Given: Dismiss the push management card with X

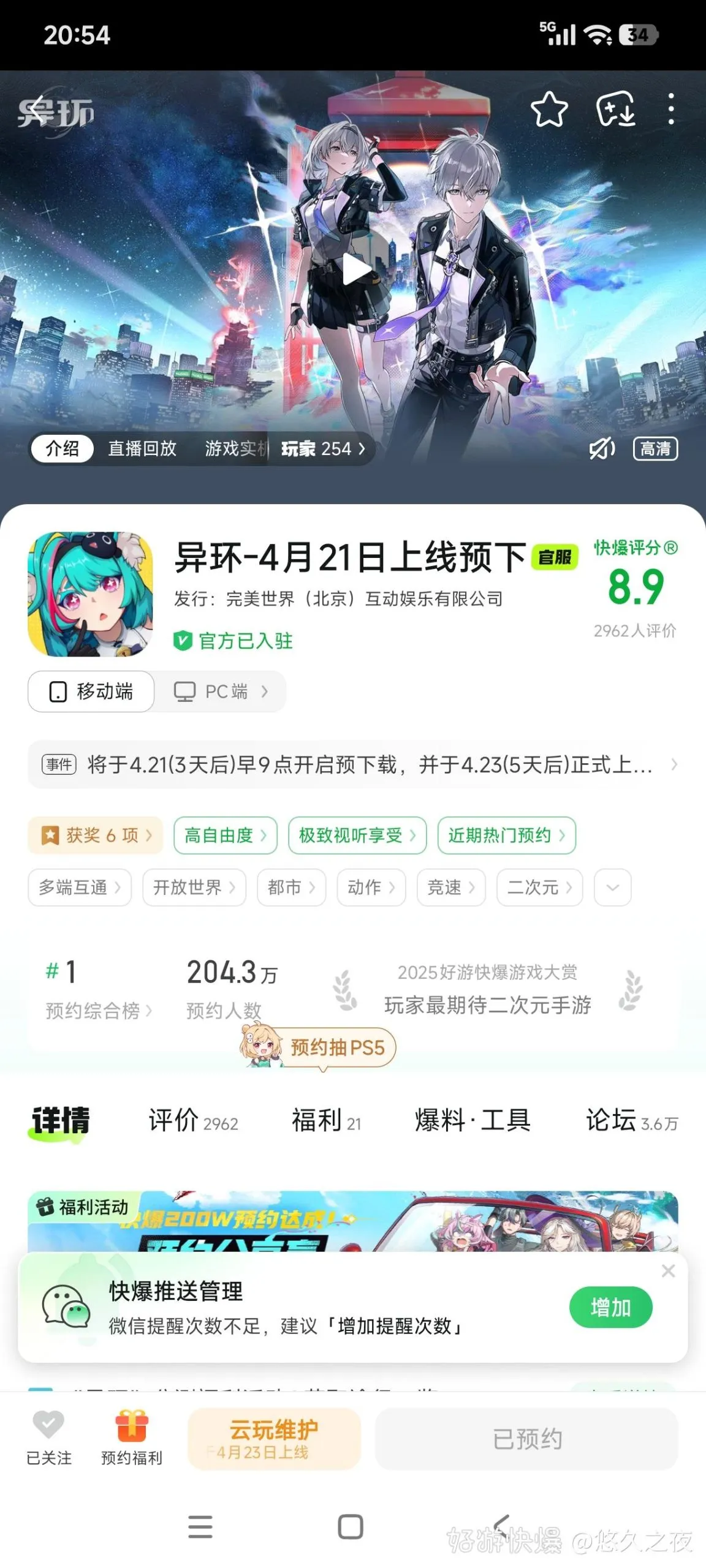Looking at the screenshot, I should (x=668, y=1271).
